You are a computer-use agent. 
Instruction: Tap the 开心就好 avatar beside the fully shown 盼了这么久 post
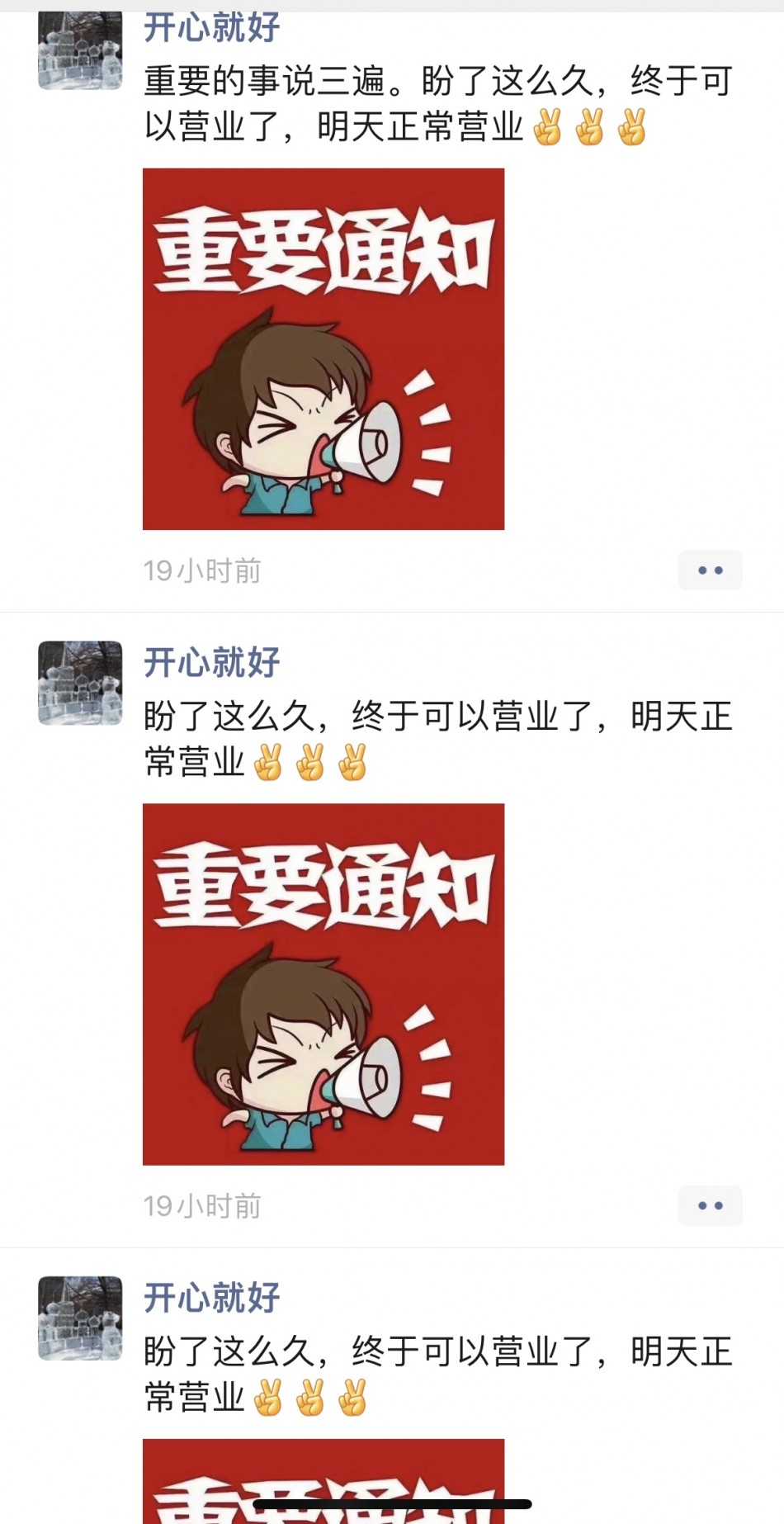tap(80, 683)
